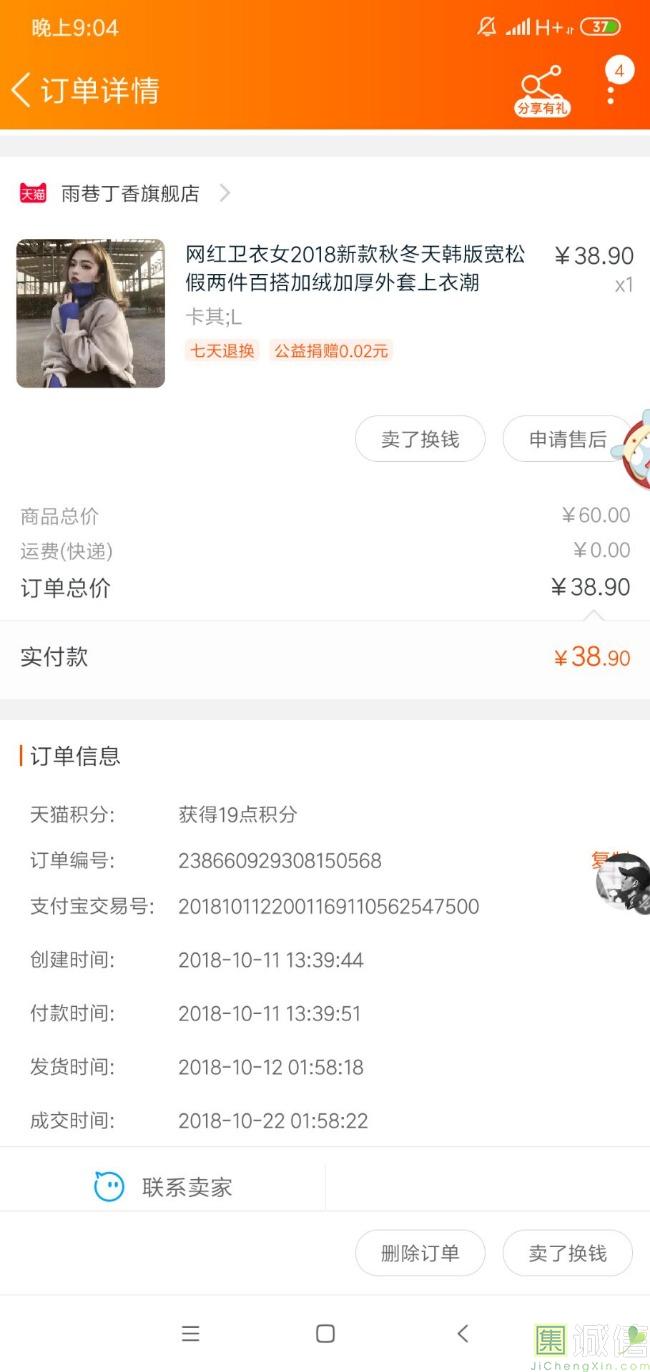Choose 删除订单 to delete this order

point(420,1253)
